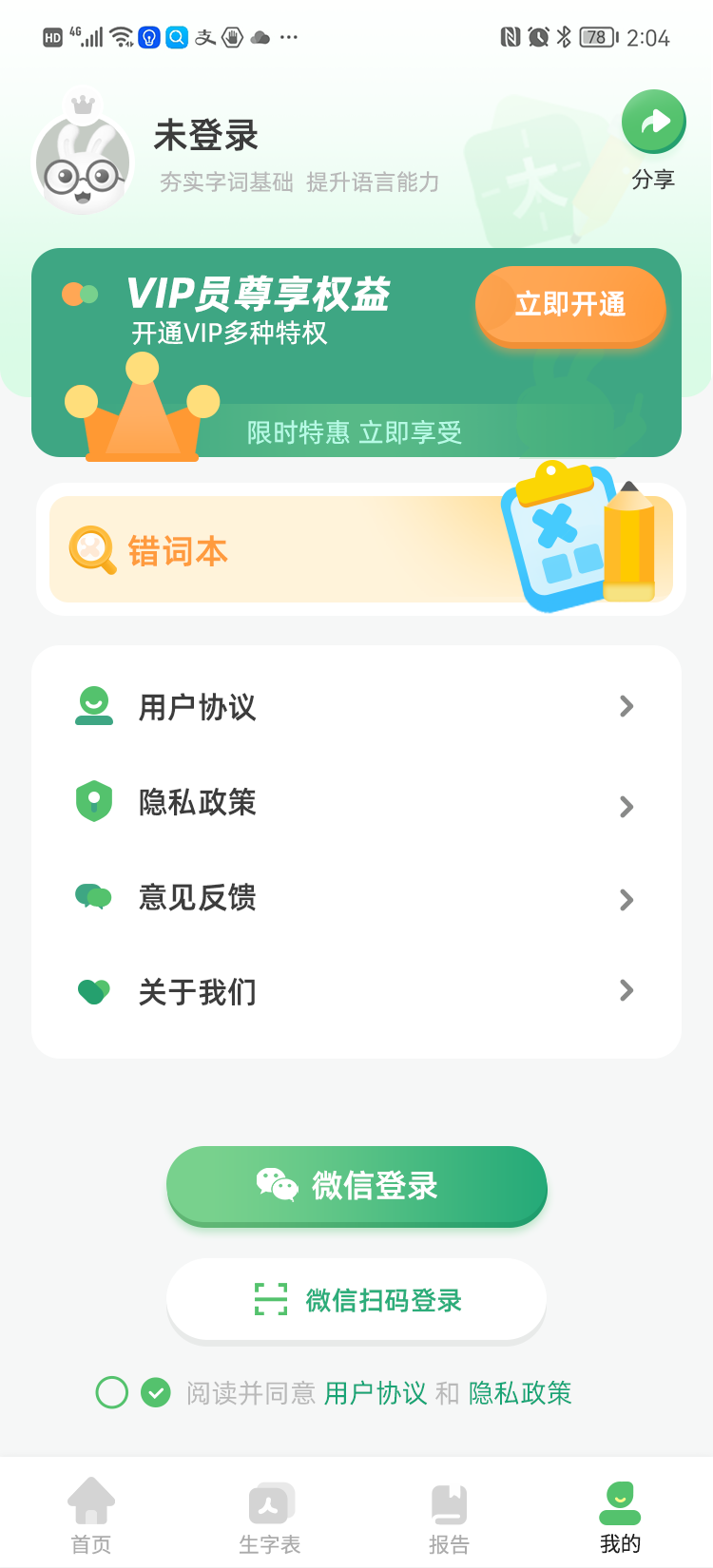Expand the 用户协议 row chevron
This screenshot has height=1568, width=713.
tap(626, 706)
